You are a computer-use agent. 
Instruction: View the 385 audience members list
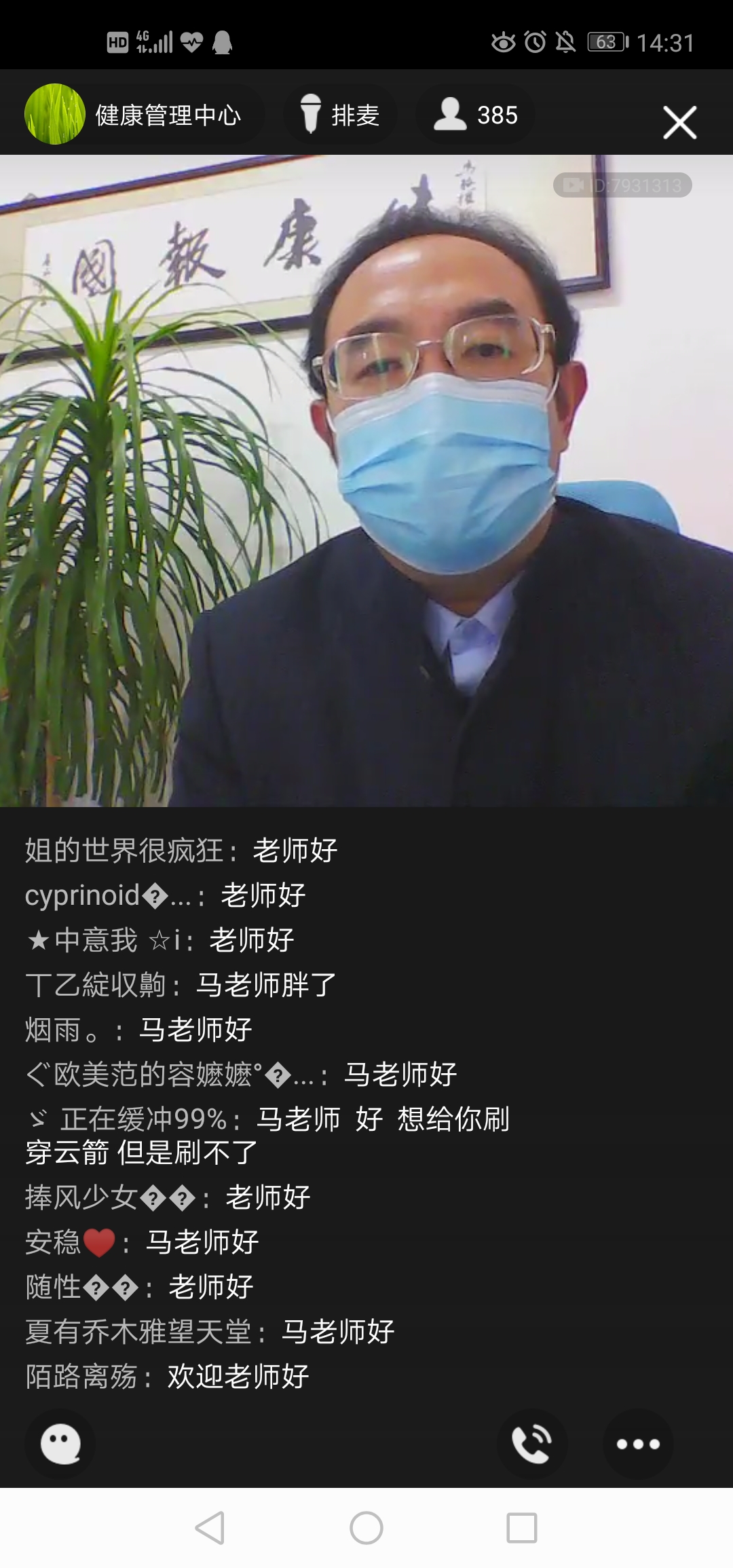[x=476, y=115]
